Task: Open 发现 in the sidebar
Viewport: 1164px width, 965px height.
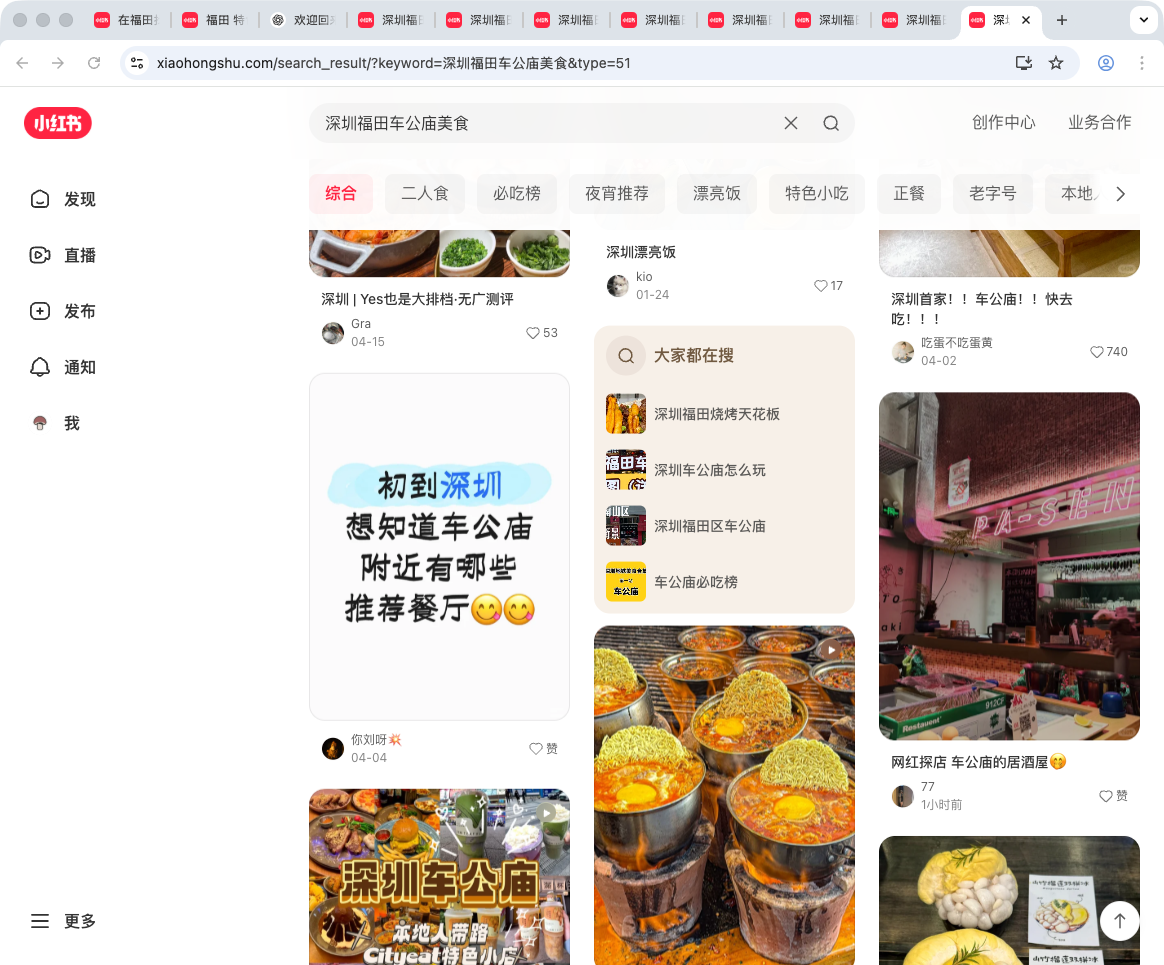Action: (x=63, y=199)
